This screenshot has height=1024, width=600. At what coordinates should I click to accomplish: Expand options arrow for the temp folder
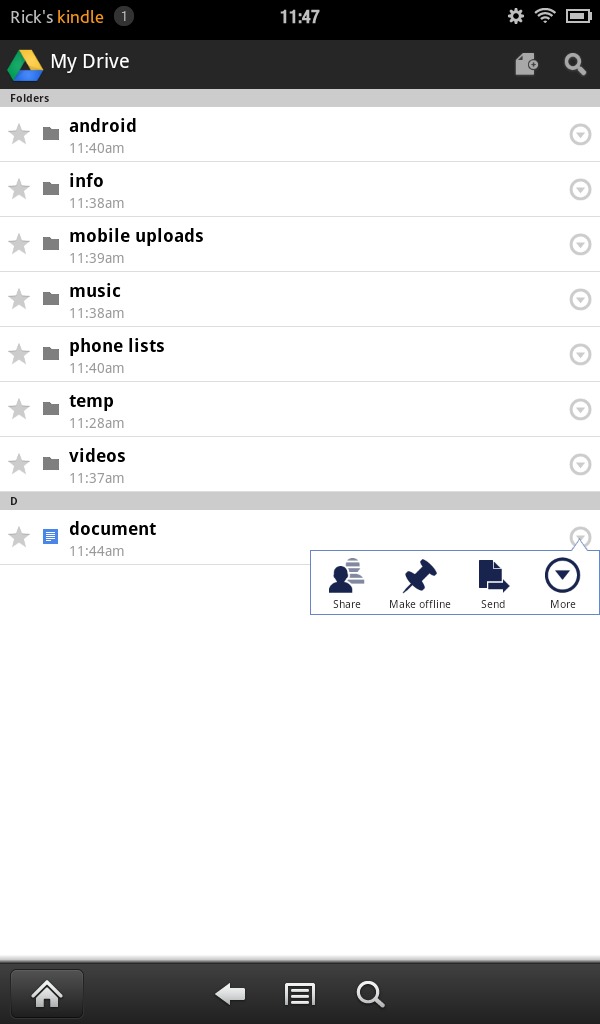pos(580,409)
